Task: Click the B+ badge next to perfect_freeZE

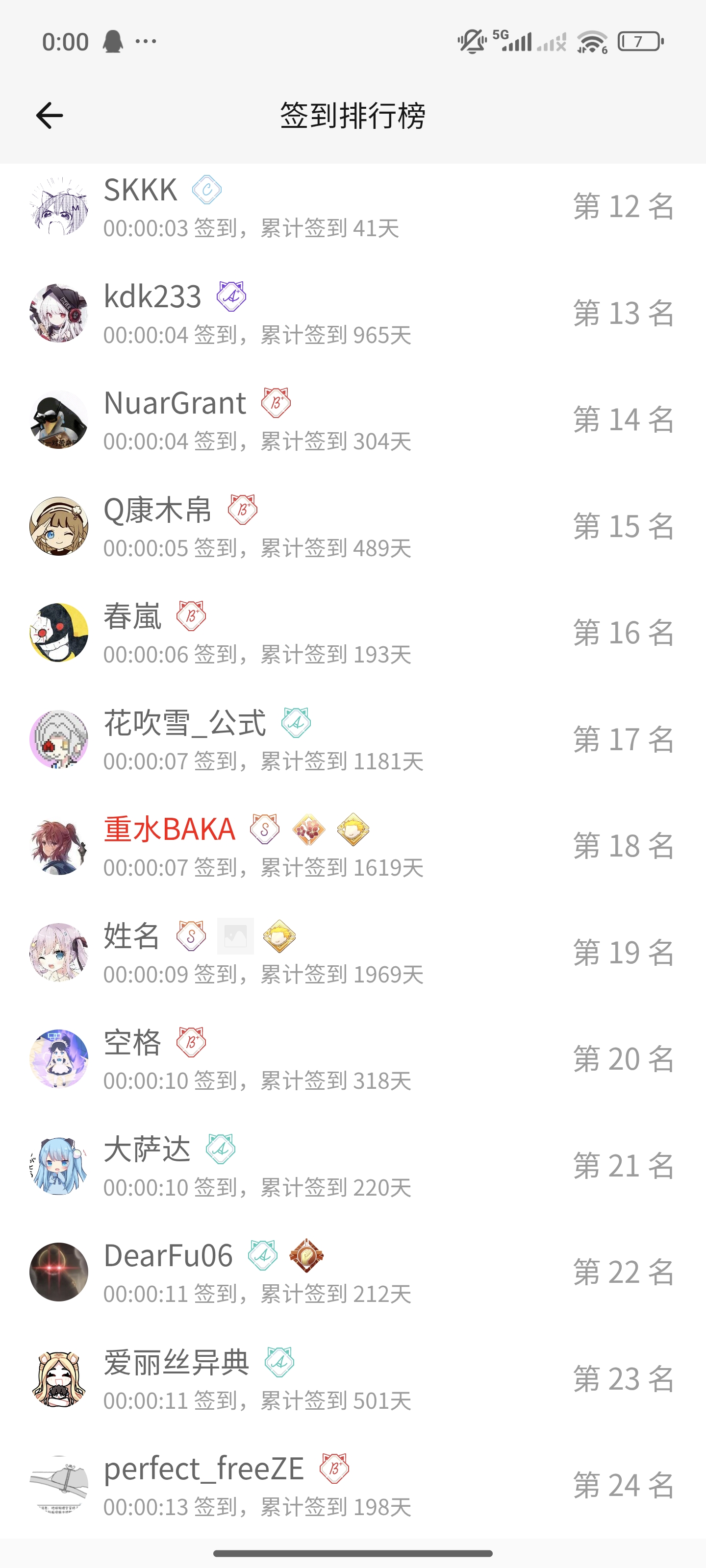Action: tap(334, 1469)
